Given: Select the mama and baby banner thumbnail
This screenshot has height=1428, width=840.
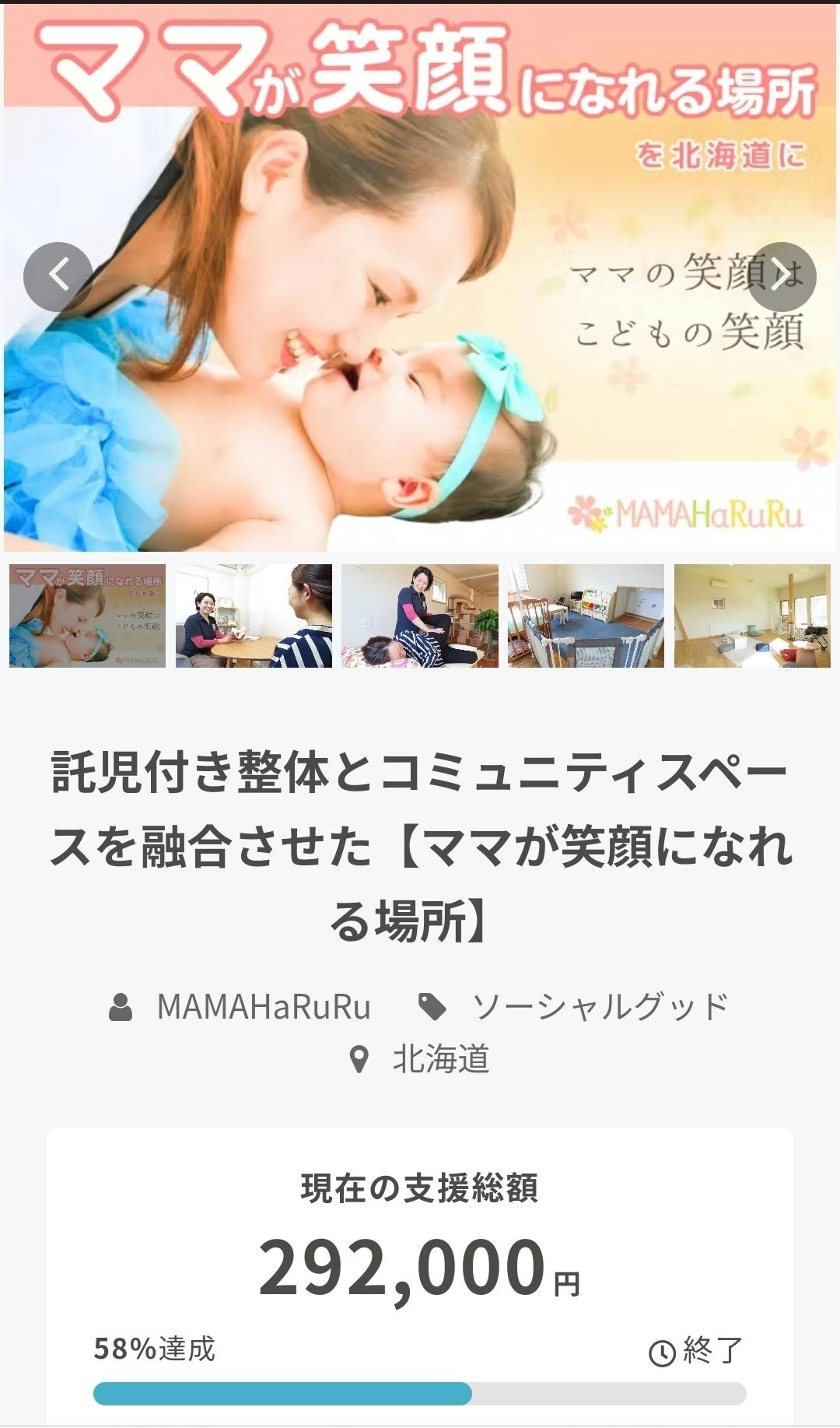Looking at the screenshot, I should coord(87,616).
